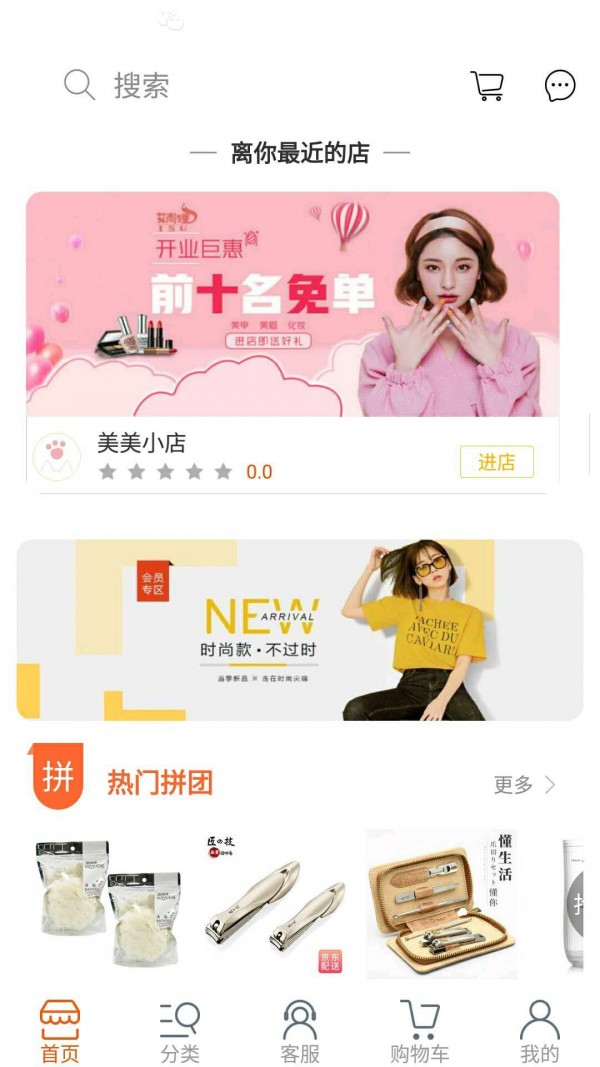The width and height of the screenshot is (600, 1067).
Task: Open the nail clipper pair product
Action: coord(274,903)
